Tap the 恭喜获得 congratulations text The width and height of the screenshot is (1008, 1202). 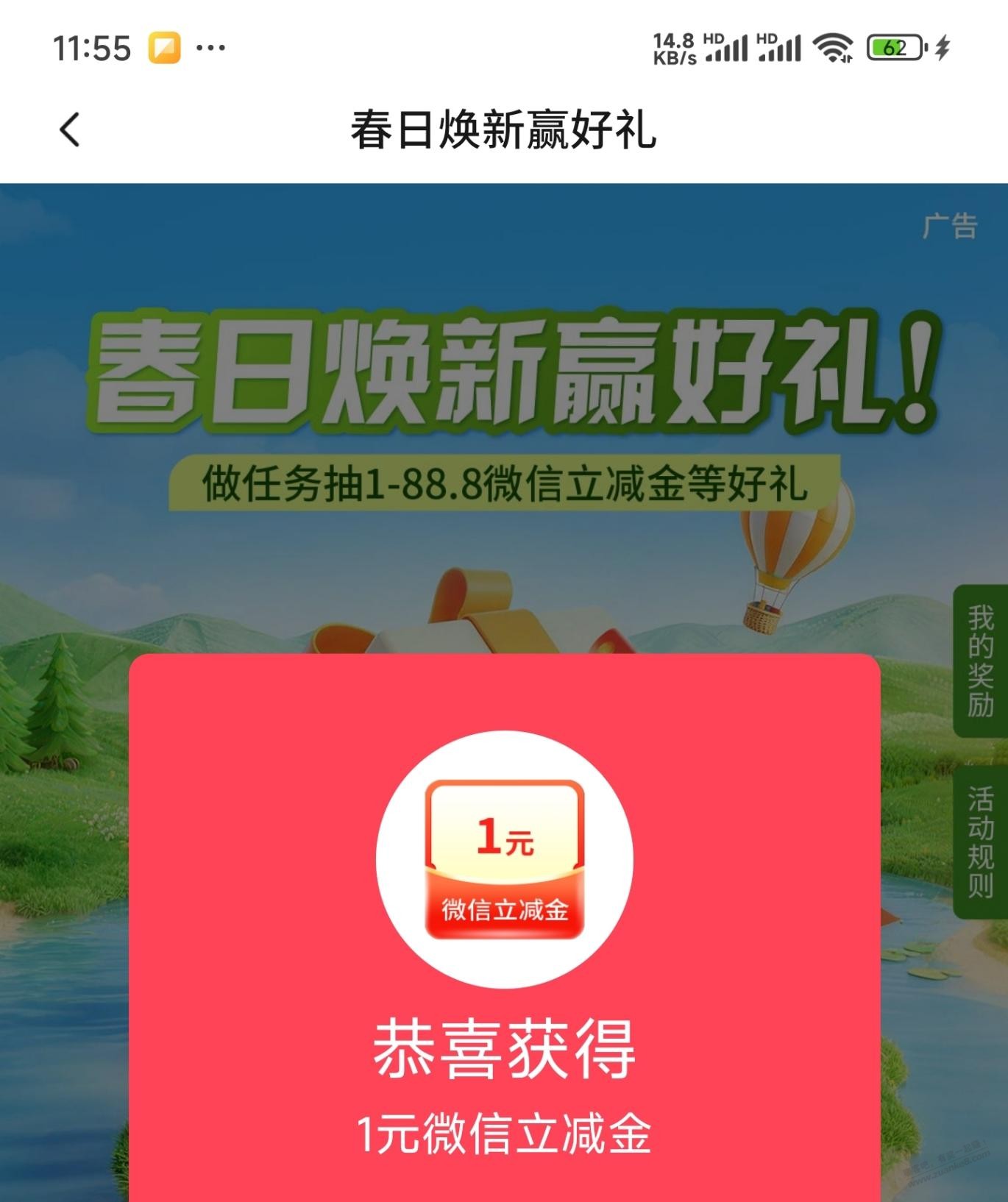[x=504, y=1048]
